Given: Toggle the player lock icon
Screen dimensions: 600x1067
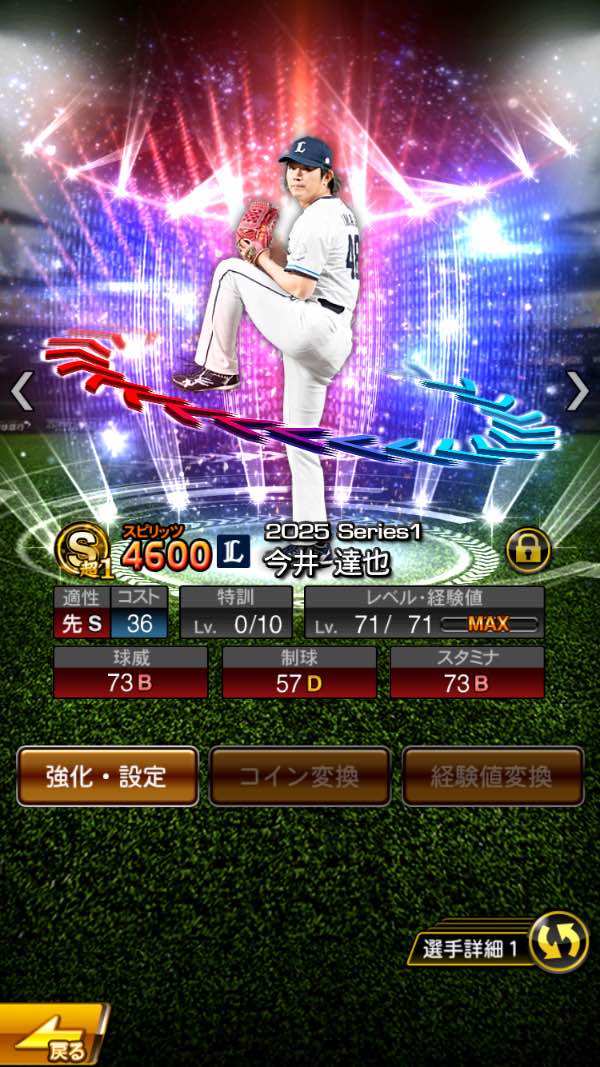Looking at the screenshot, I should (x=528, y=549).
